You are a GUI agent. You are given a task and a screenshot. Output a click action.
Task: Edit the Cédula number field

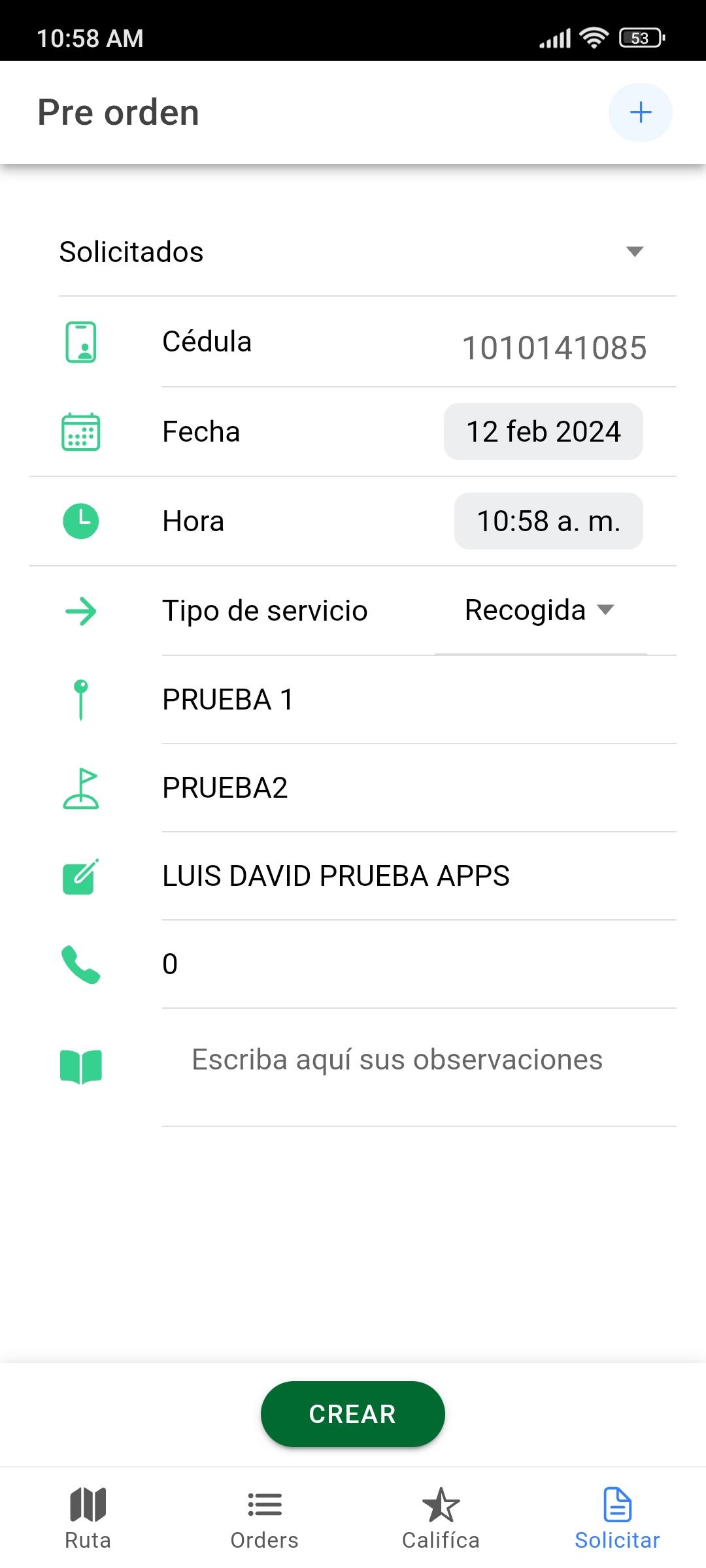[x=554, y=347]
